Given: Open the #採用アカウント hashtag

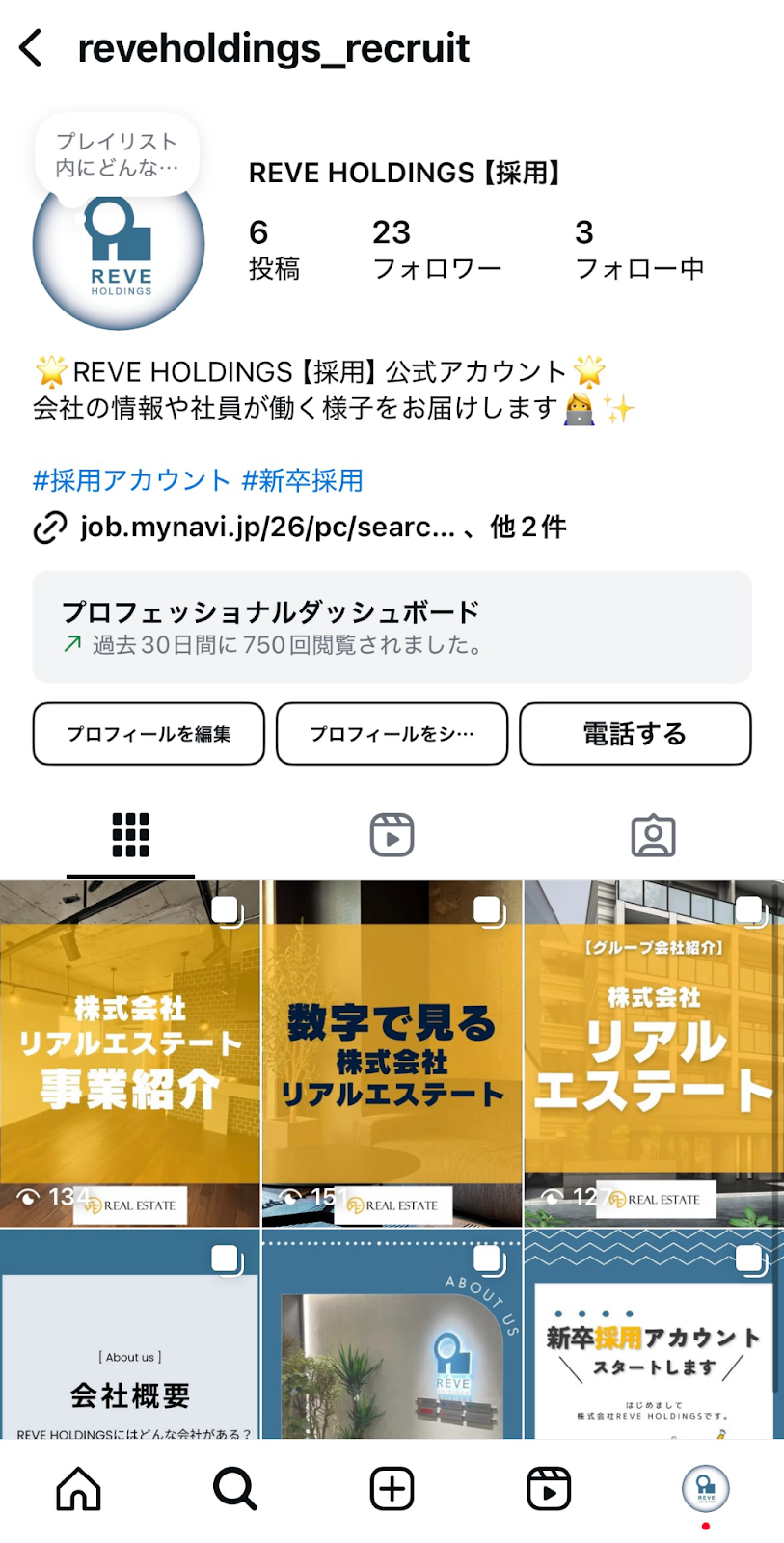Looking at the screenshot, I should tap(131, 480).
